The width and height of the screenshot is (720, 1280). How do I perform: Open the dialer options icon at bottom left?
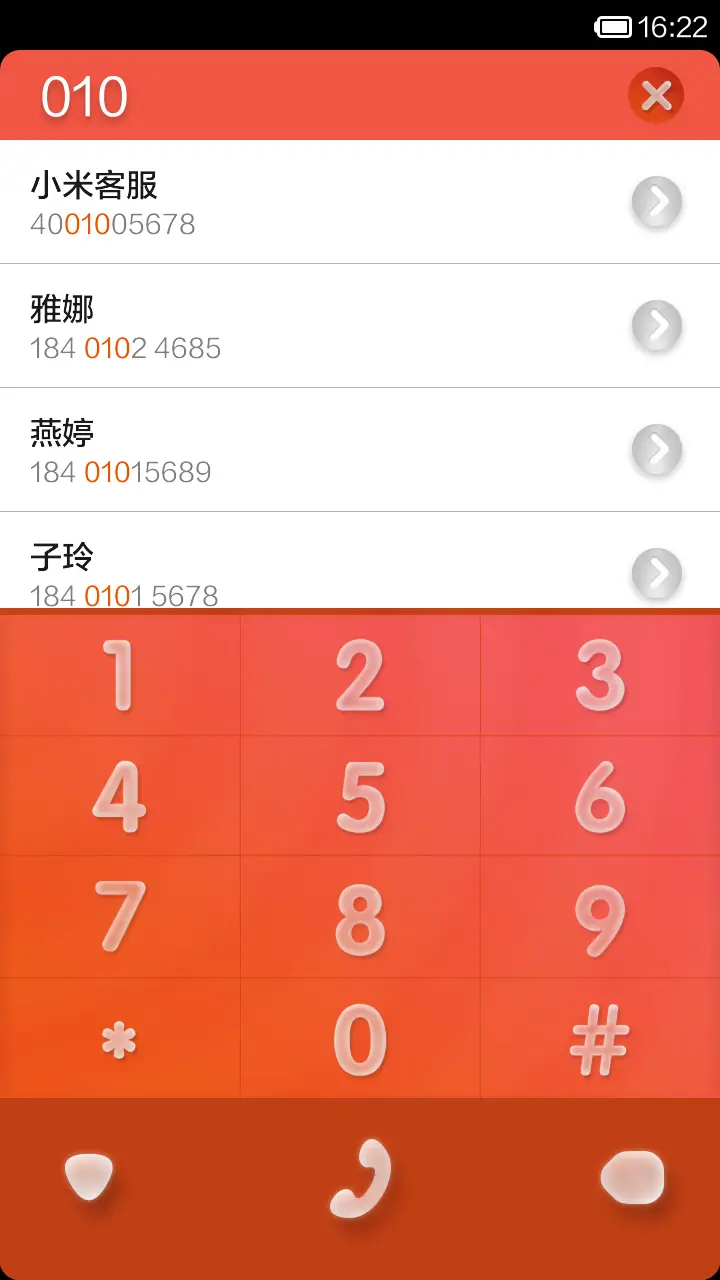(x=90, y=1175)
